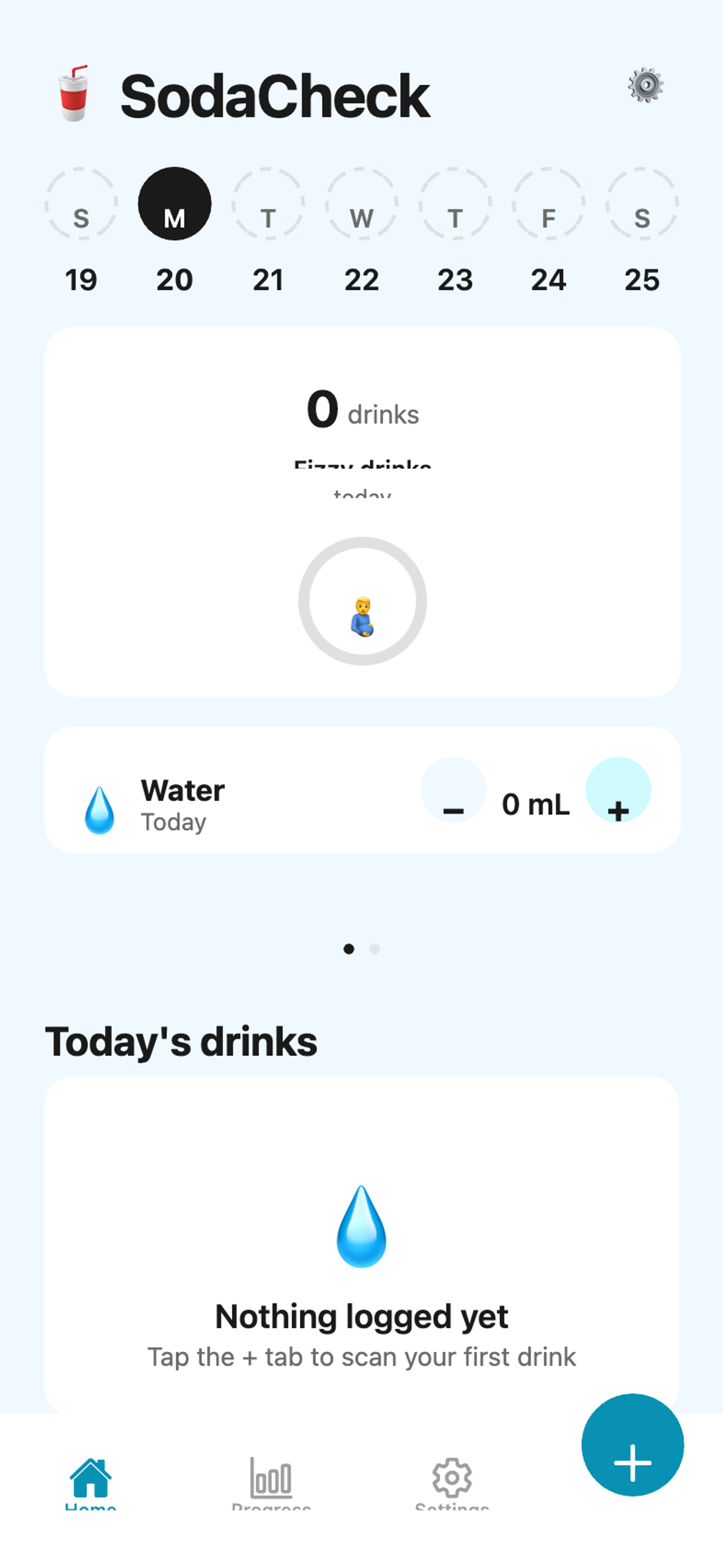
Task: Tap the floating plus button to log a drink
Action: click(632, 1445)
